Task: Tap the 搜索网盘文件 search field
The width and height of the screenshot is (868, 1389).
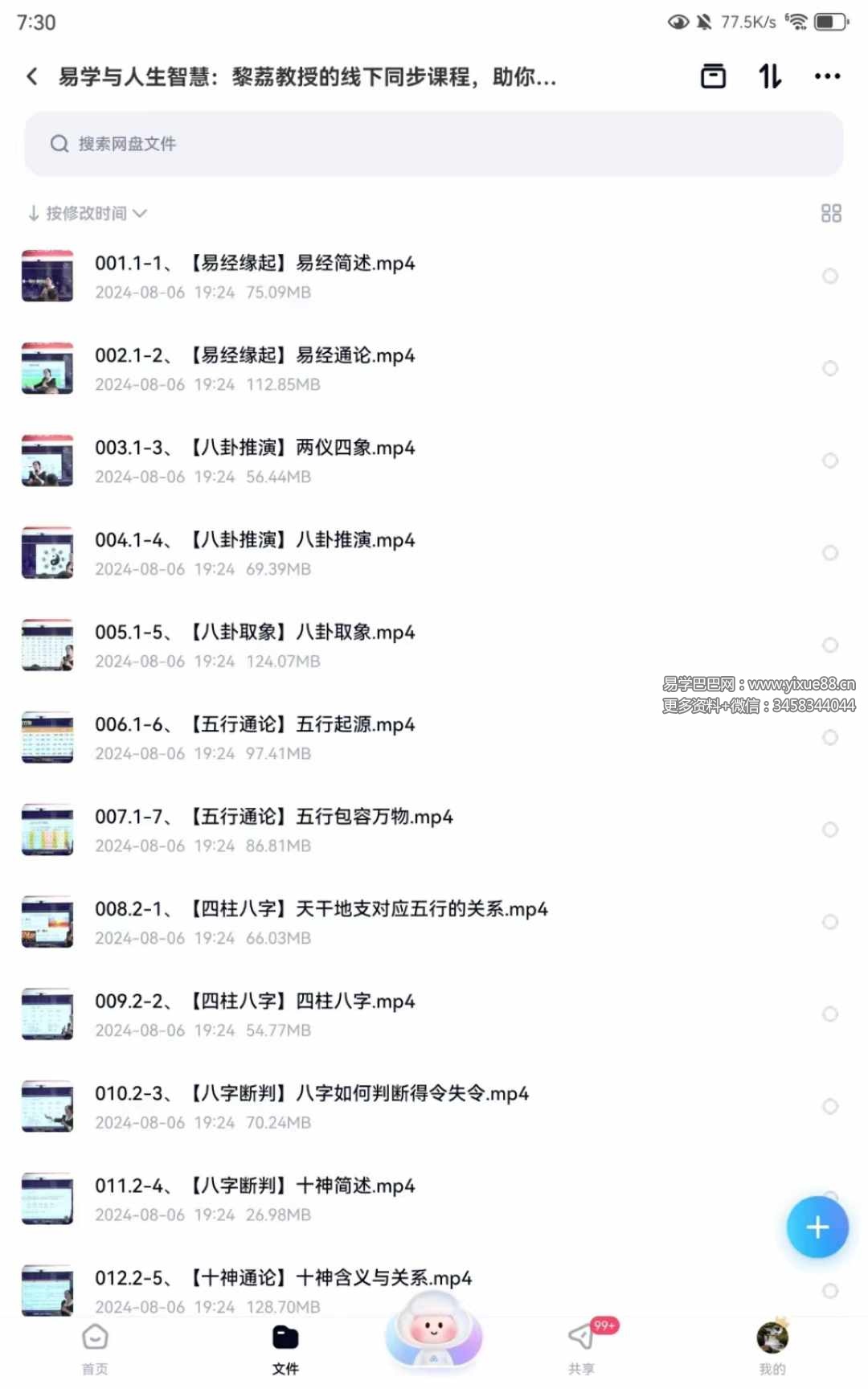Action: (x=434, y=144)
